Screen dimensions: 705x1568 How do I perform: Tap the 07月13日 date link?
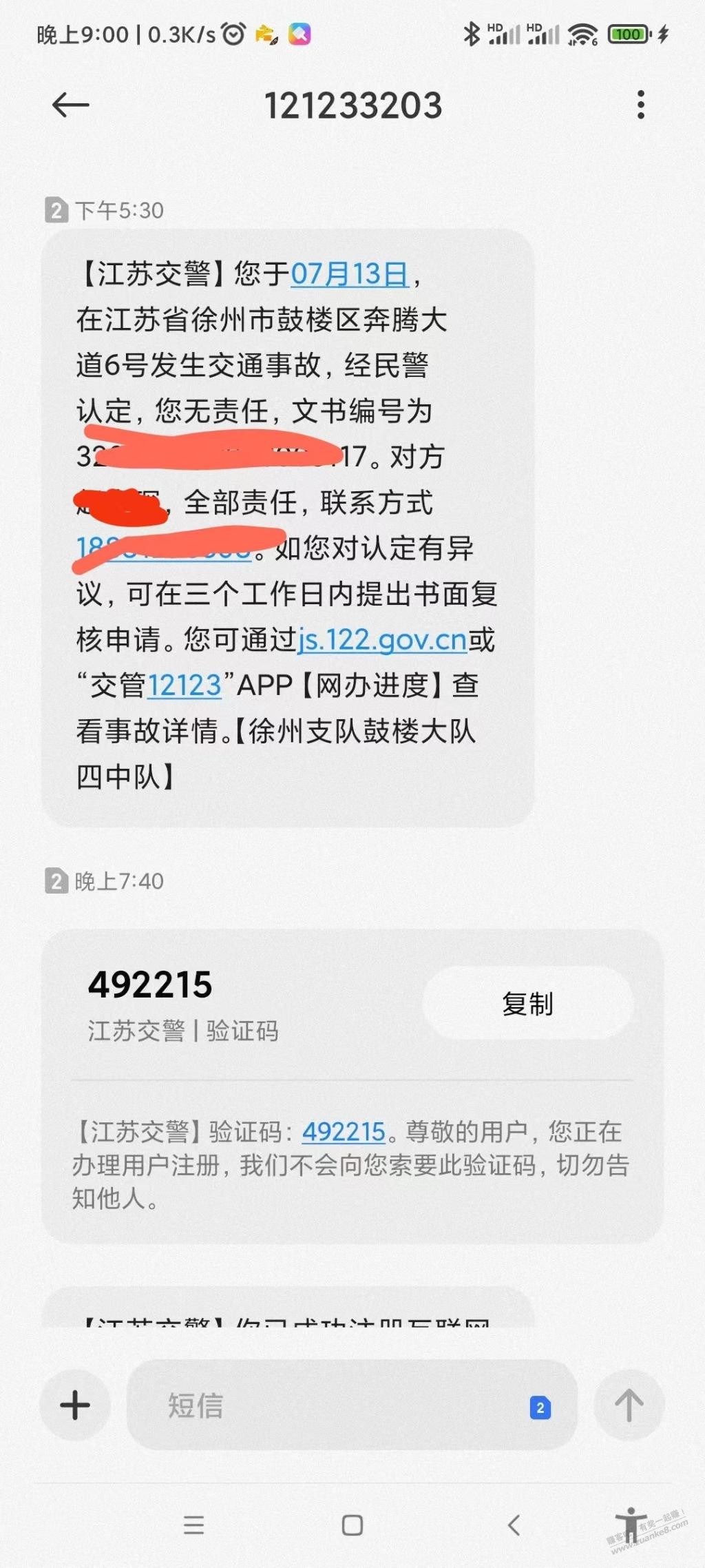pos(350,274)
